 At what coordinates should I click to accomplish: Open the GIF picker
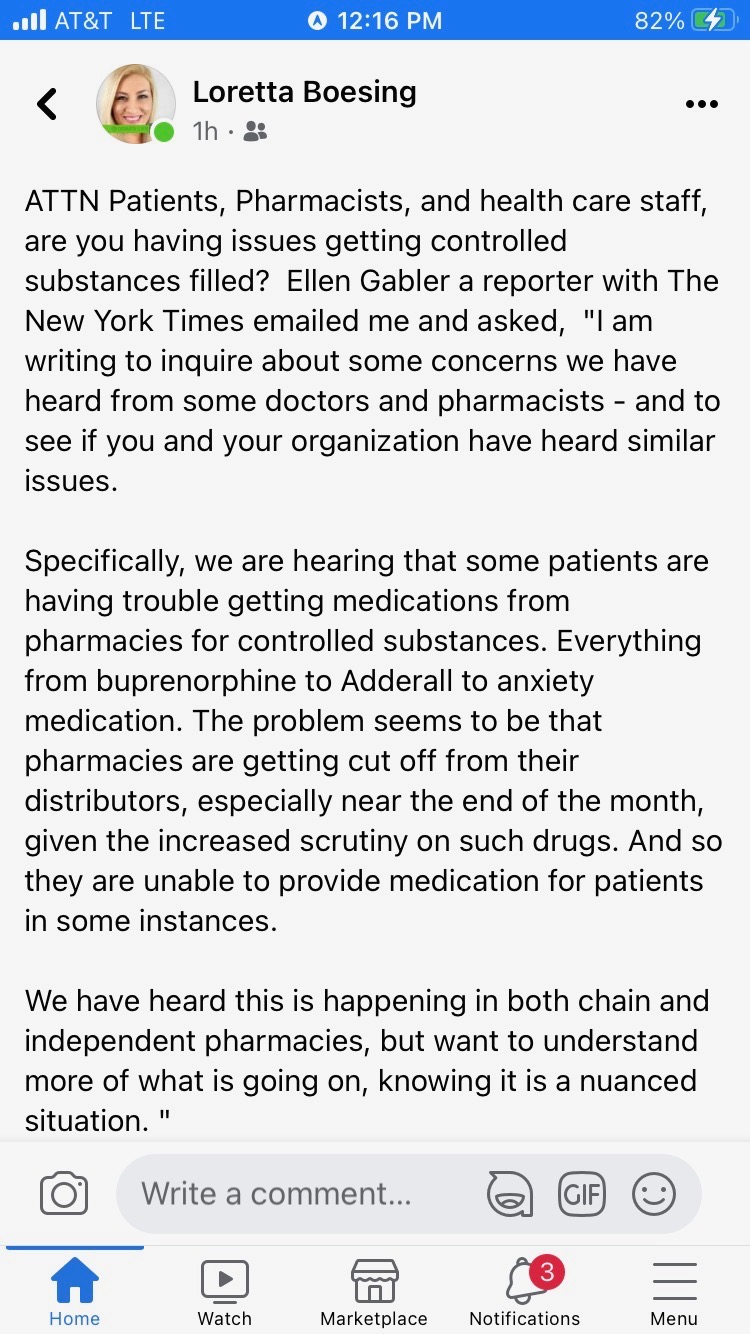(582, 1194)
